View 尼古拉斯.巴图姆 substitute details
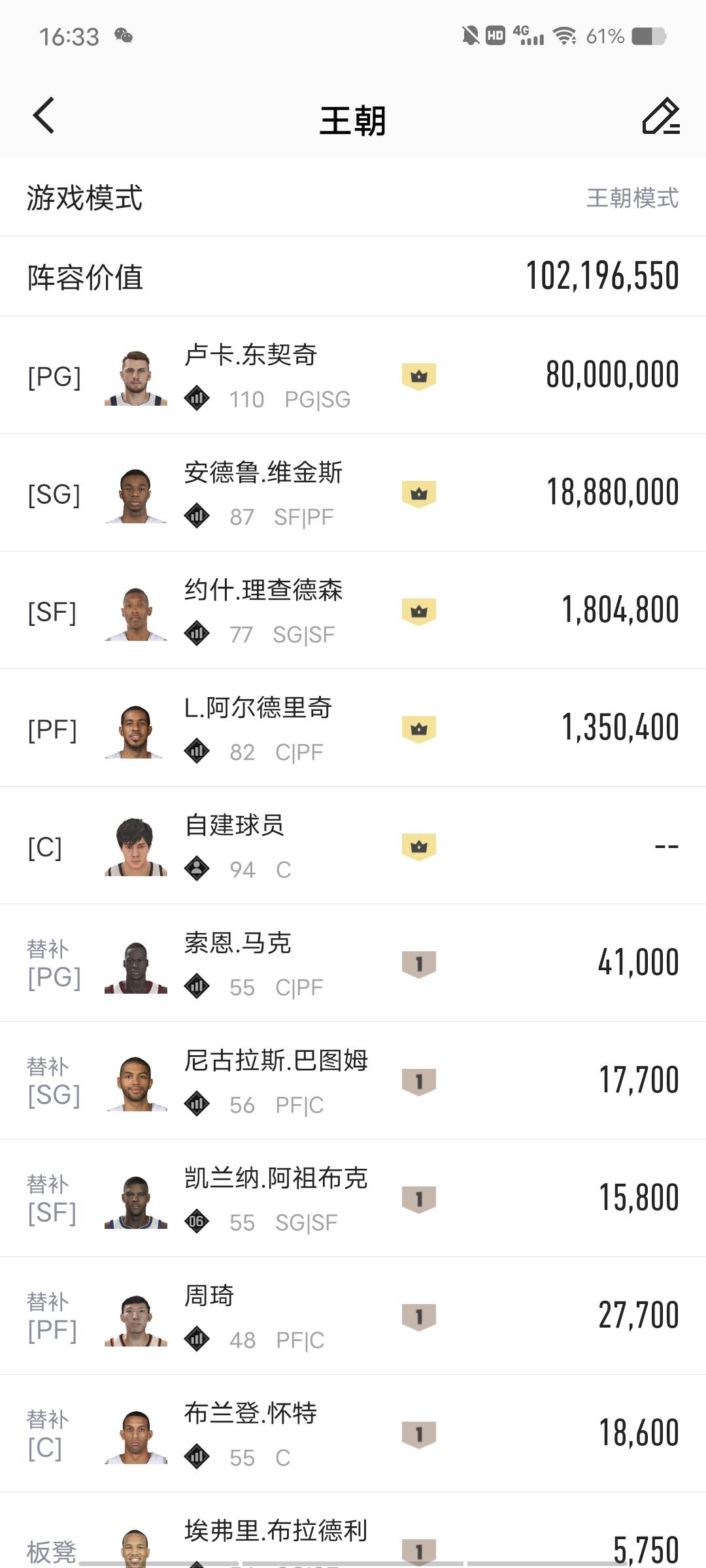 click(x=353, y=1081)
